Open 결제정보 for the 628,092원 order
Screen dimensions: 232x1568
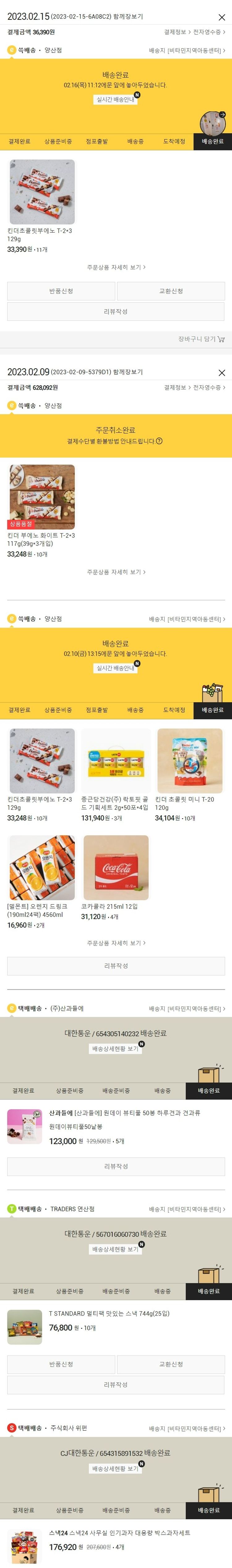click(x=177, y=387)
